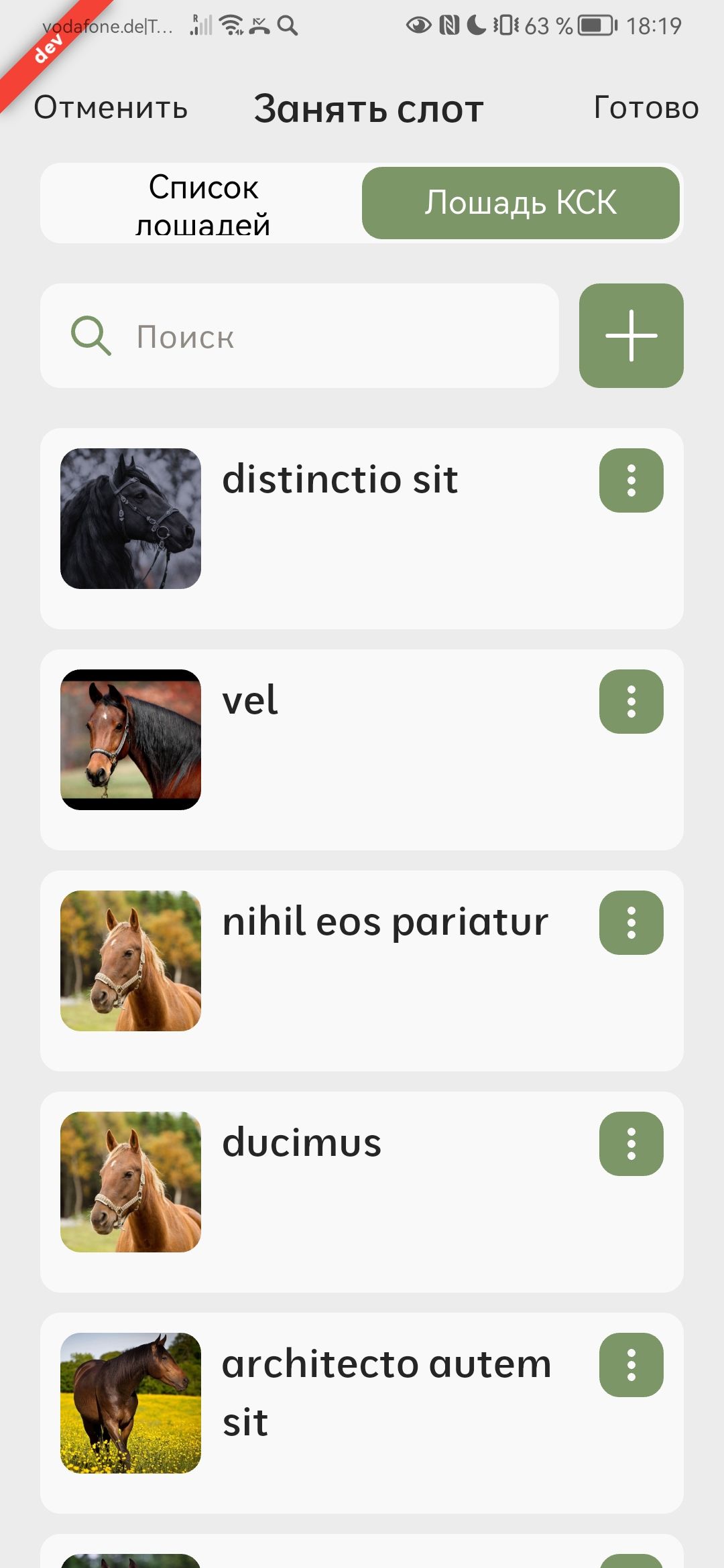The height and width of the screenshot is (1568, 724).
Task: Confirm with Готово
Action: pos(646,108)
